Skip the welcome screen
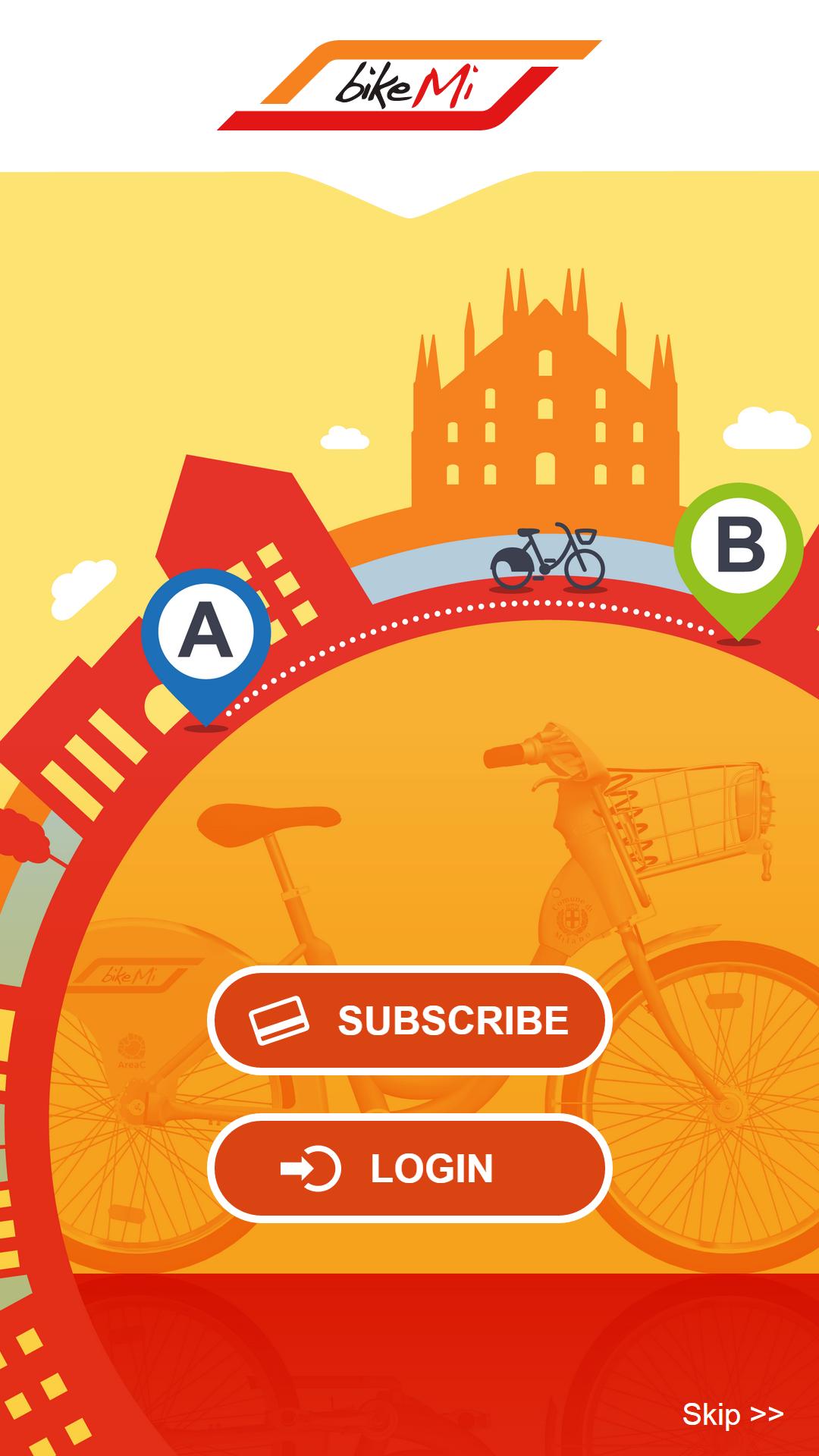The width and height of the screenshot is (819, 1456). point(732,1414)
